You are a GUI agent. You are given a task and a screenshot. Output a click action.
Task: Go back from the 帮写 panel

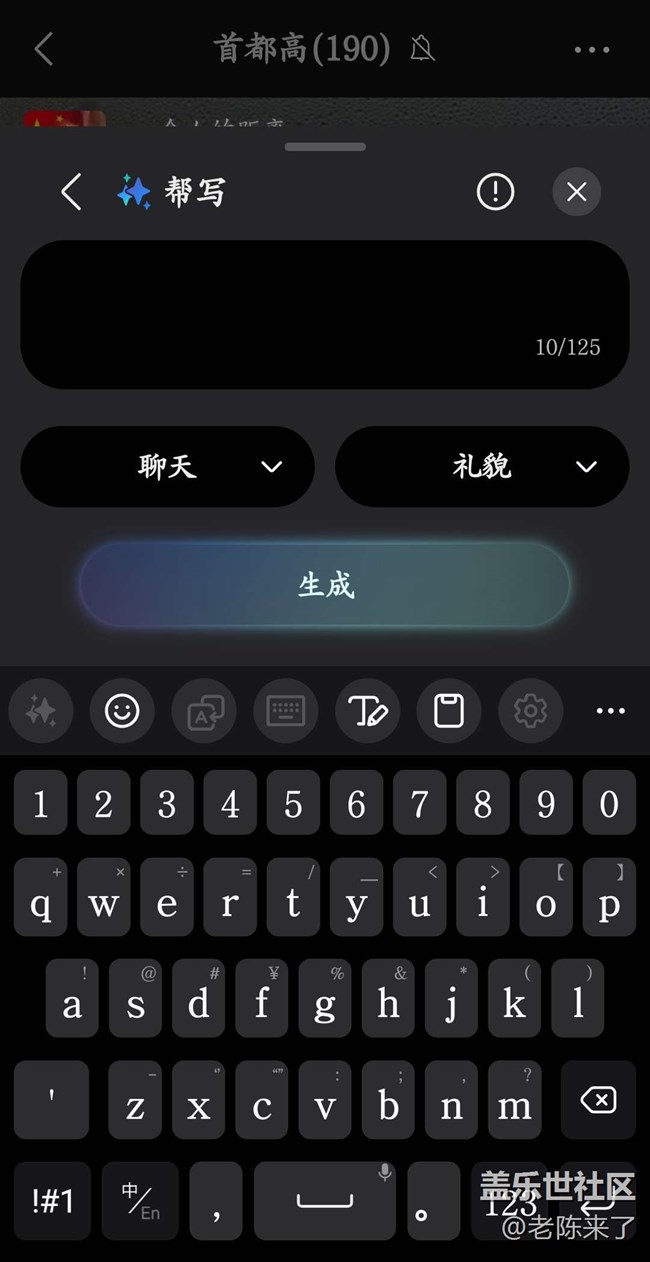pyautogui.click(x=71, y=191)
